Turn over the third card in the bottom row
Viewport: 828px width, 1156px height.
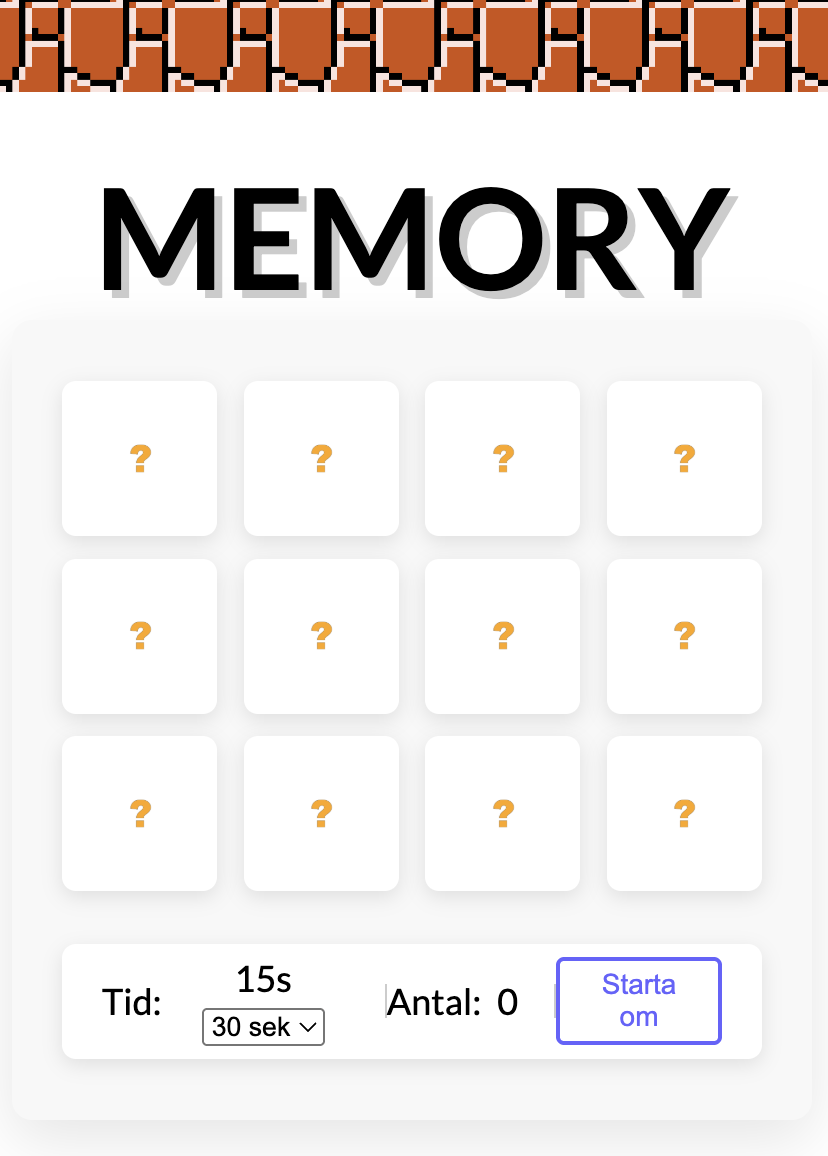pyautogui.click(x=502, y=813)
